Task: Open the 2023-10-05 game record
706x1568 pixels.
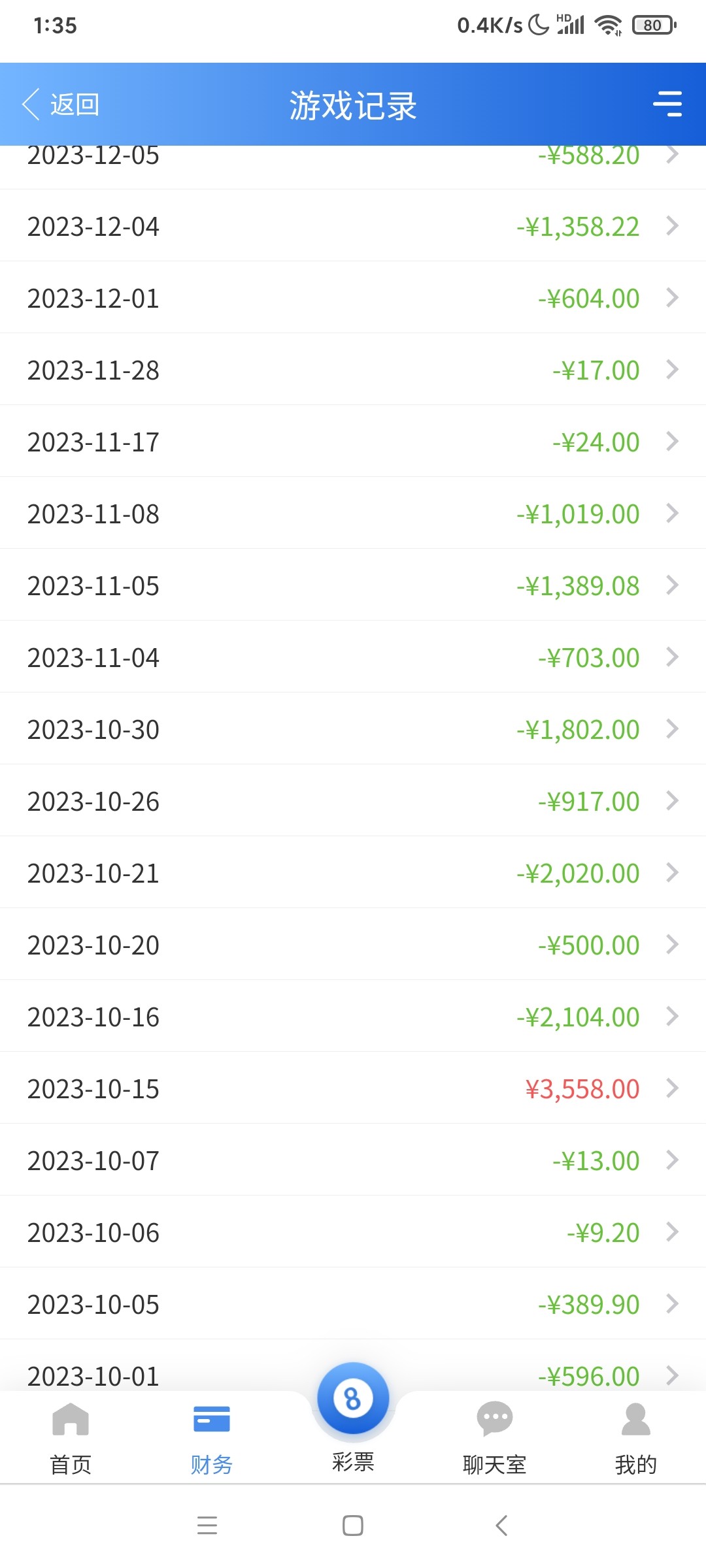Action: pos(353,1304)
